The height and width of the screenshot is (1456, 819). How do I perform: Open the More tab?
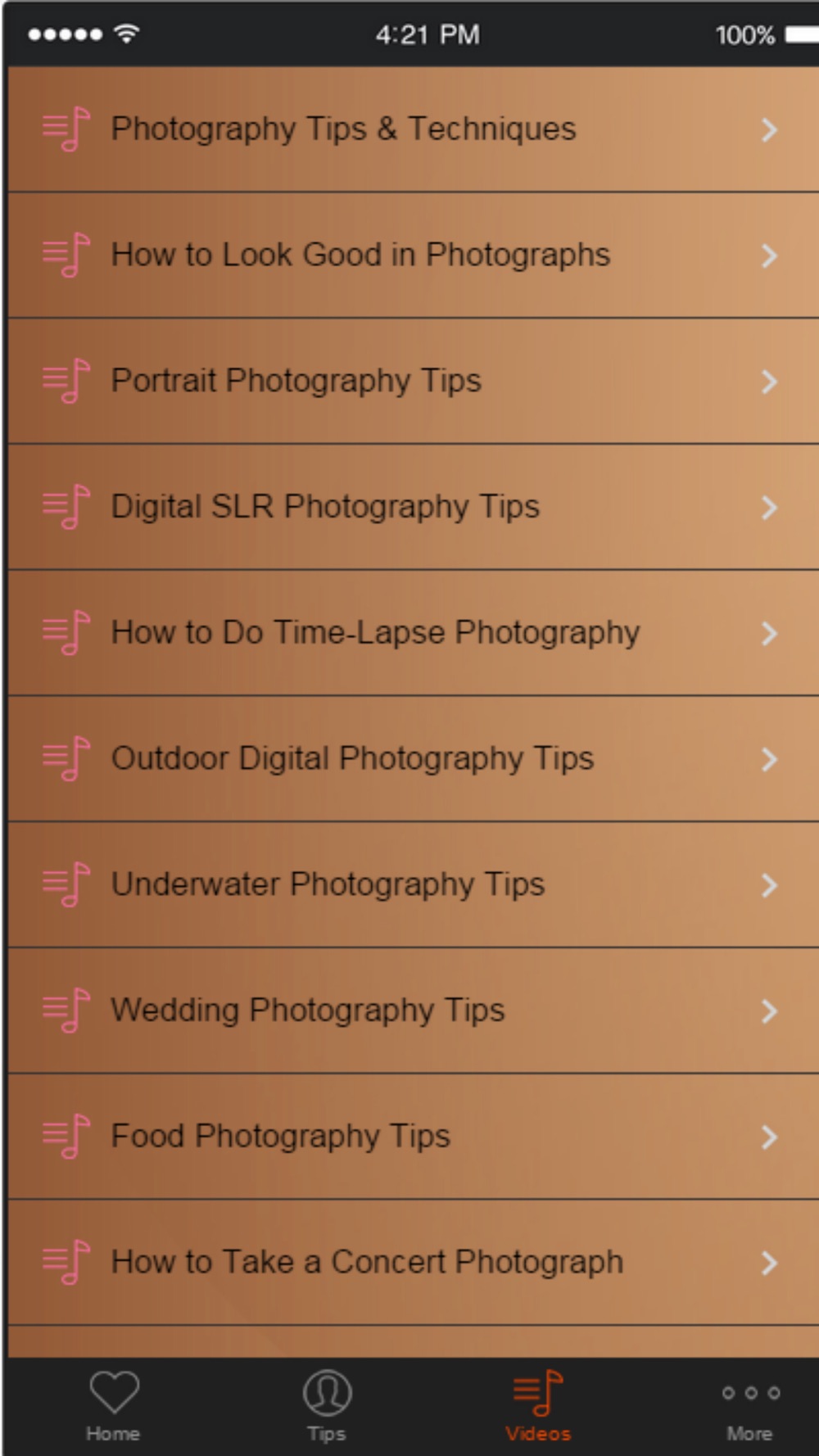coord(750,1406)
